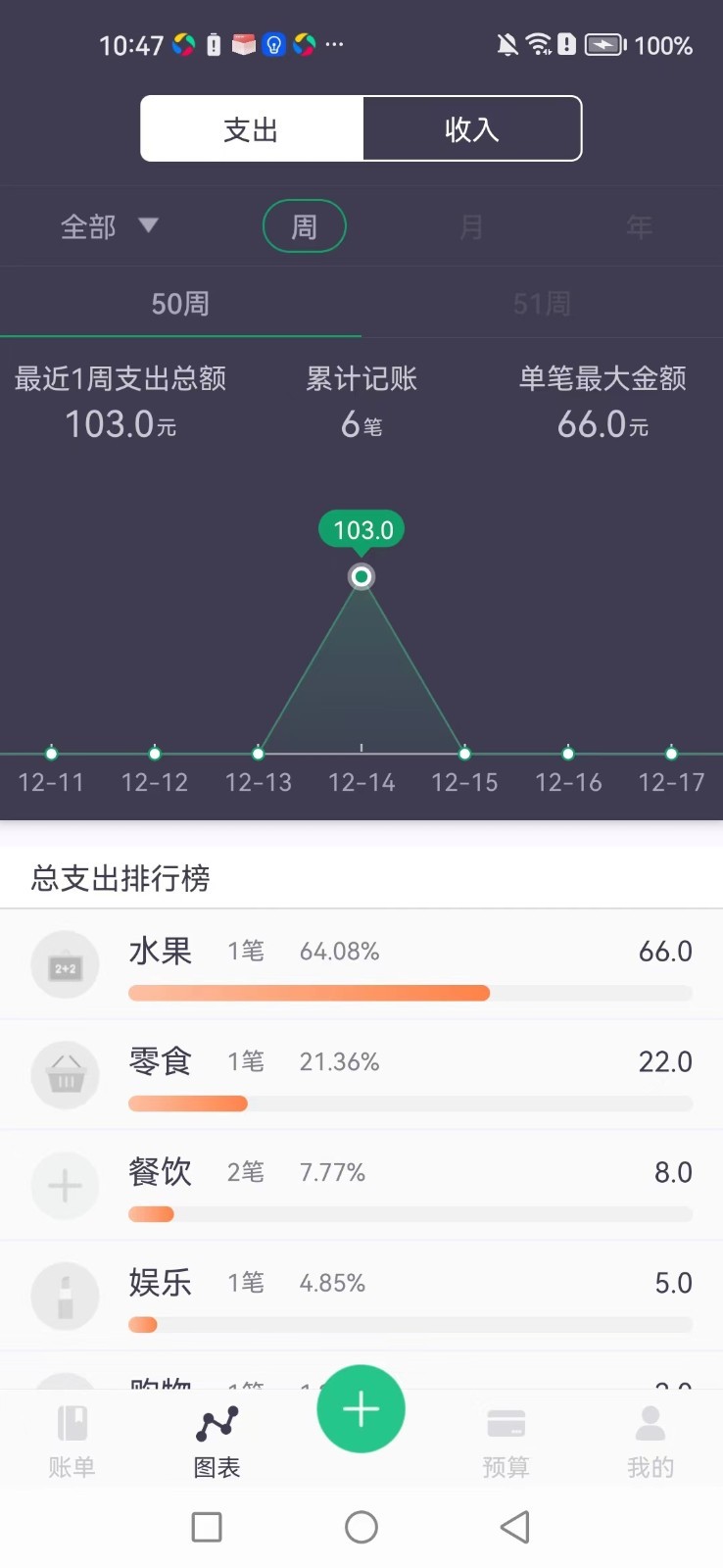723x1568 pixels.
Task: Click the plus icon beside 餐饮
Action: [x=65, y=1186]
